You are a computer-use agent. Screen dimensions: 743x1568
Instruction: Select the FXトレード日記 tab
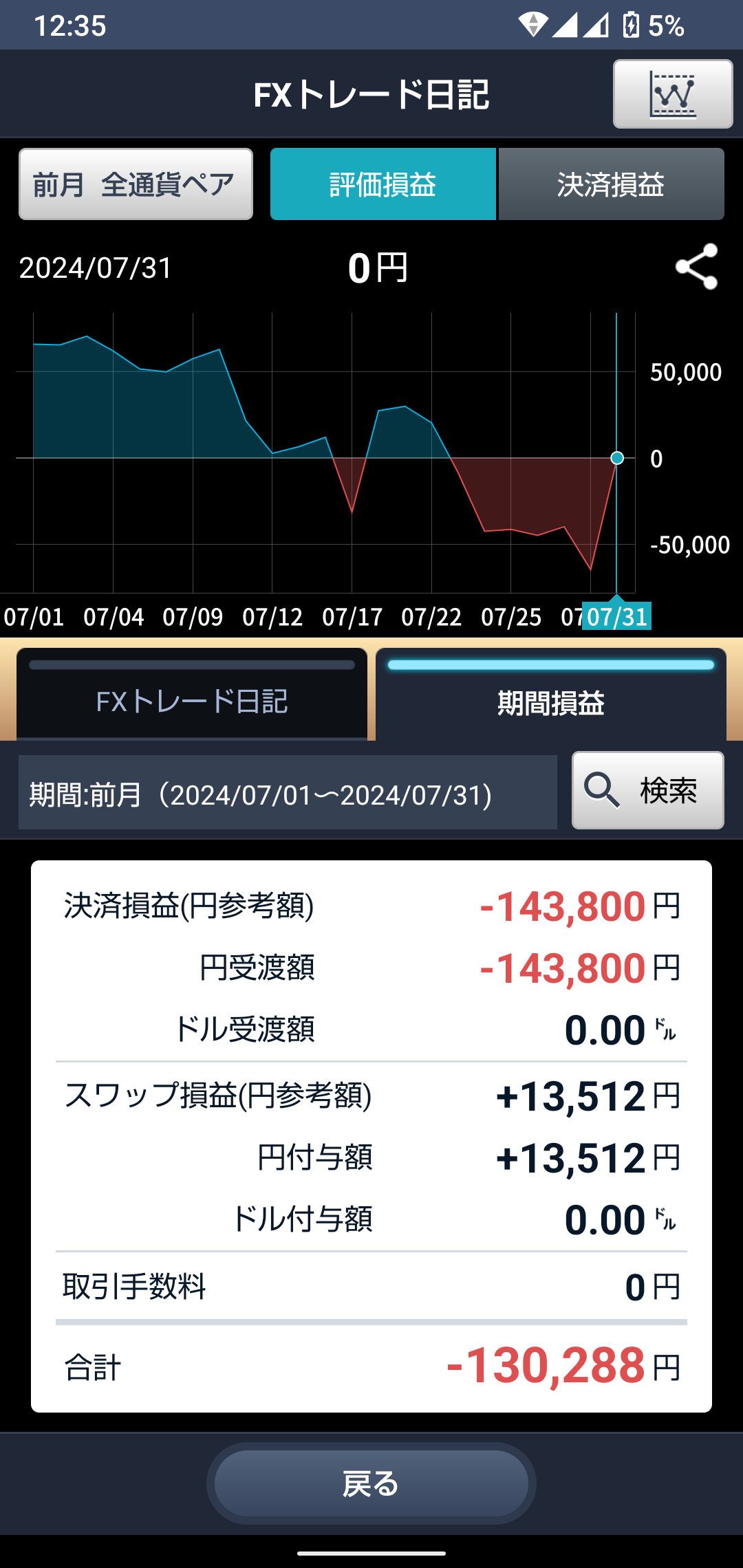191,696
